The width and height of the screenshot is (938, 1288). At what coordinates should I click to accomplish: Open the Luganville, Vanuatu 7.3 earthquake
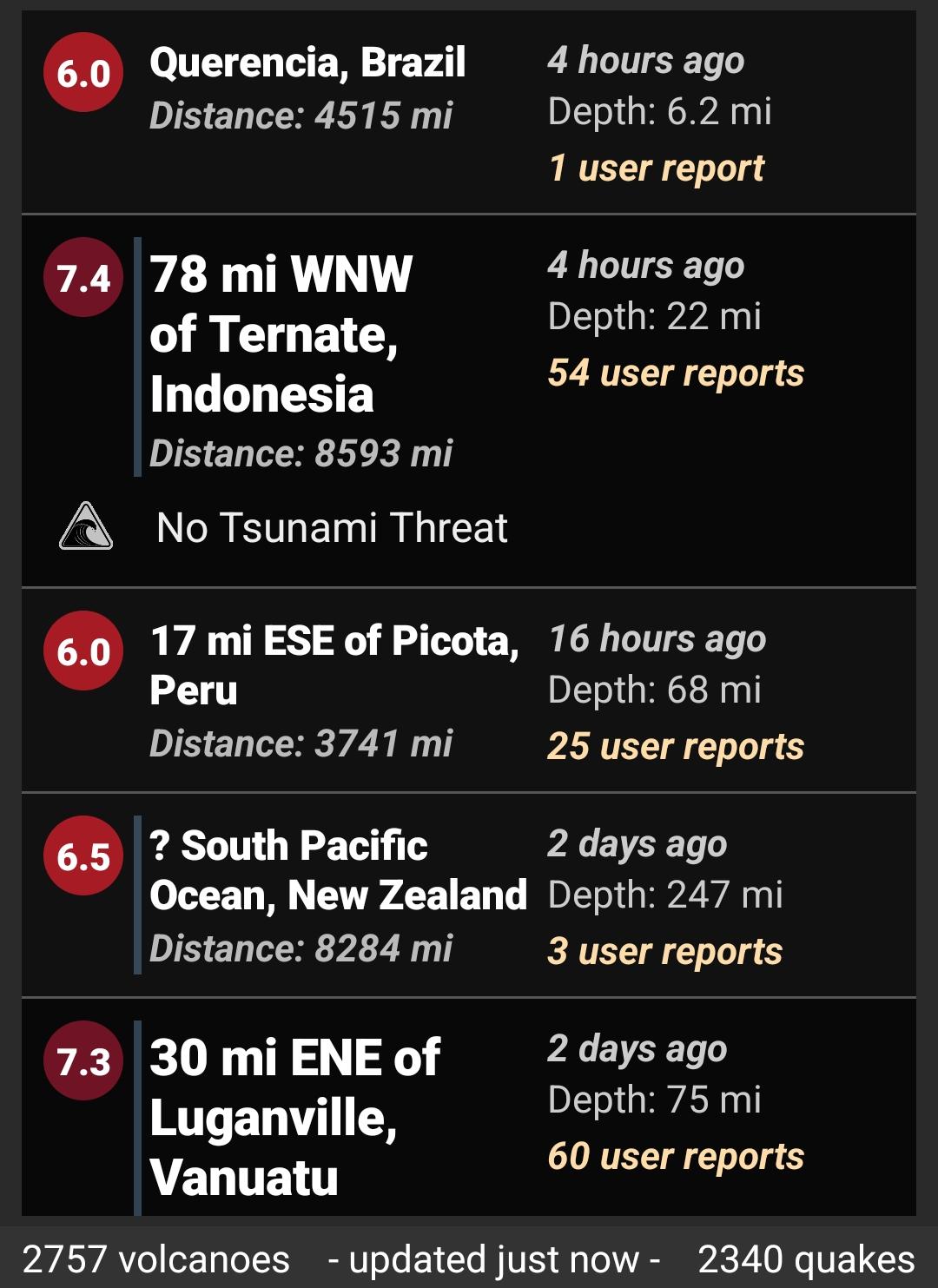tap(294, 1116)
